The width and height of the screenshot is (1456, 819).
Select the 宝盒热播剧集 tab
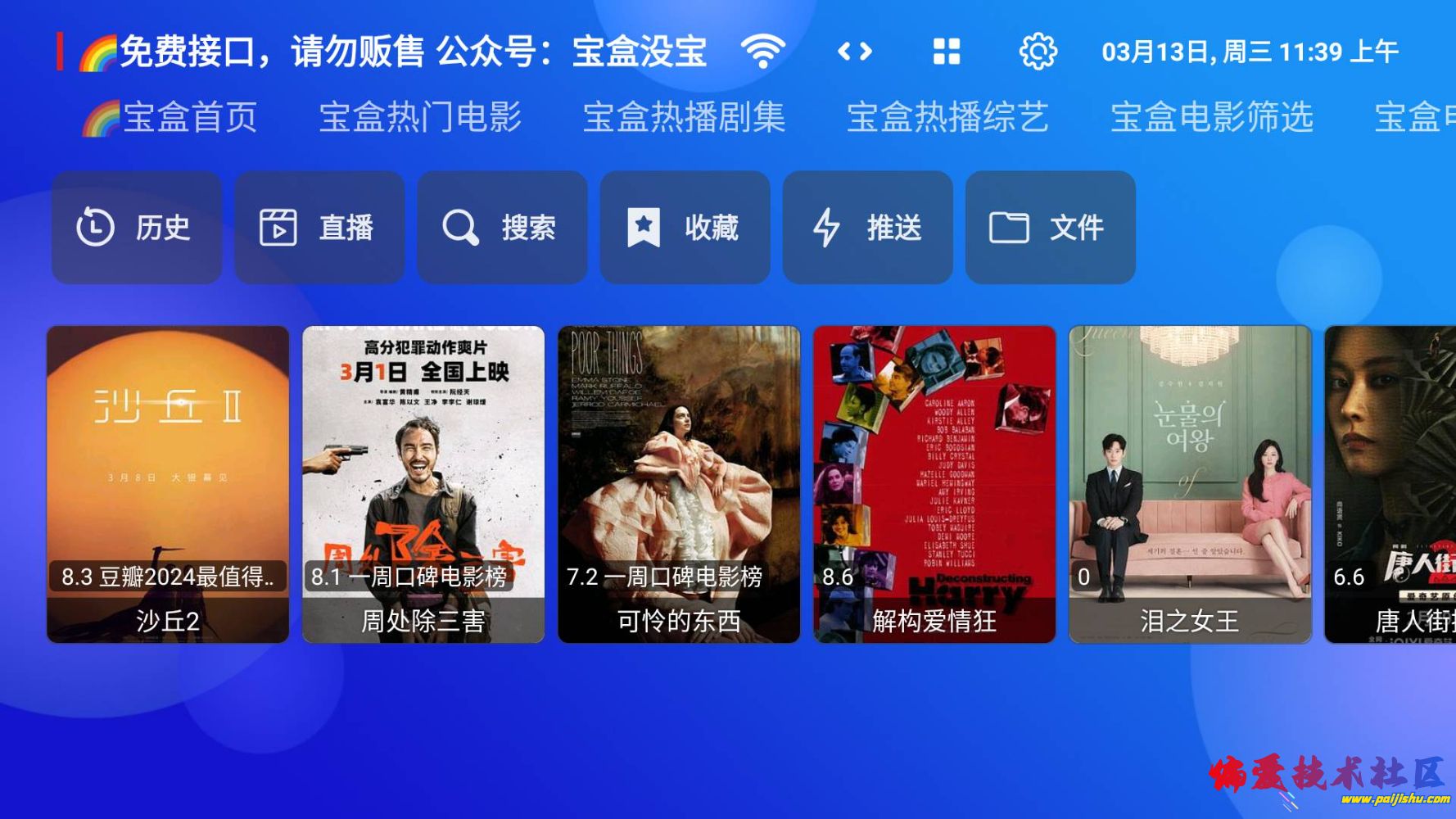tap(684, 117)
